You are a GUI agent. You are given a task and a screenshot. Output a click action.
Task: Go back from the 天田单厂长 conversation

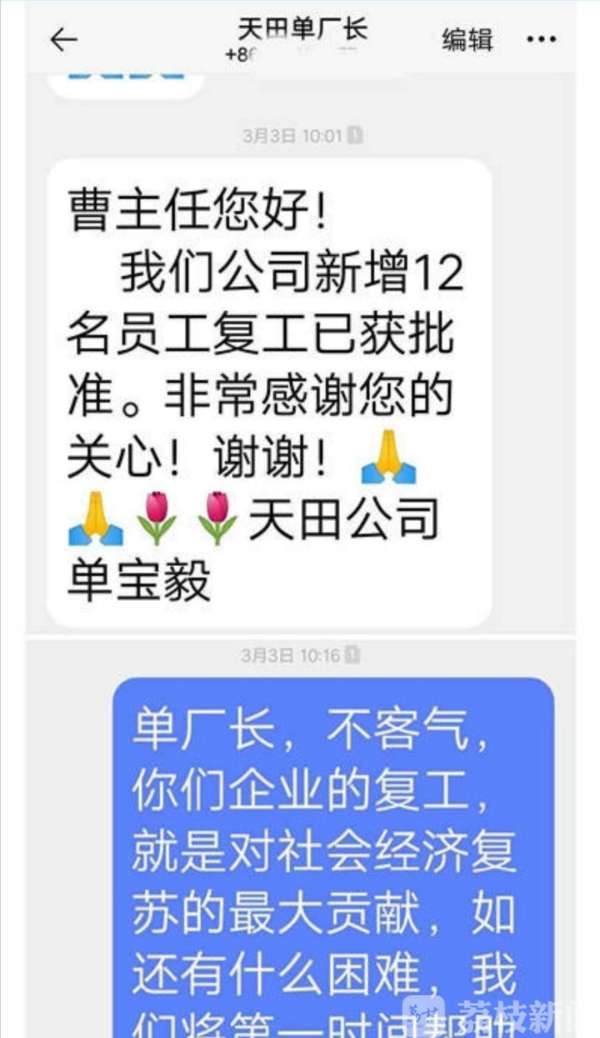tap(64, 39)
